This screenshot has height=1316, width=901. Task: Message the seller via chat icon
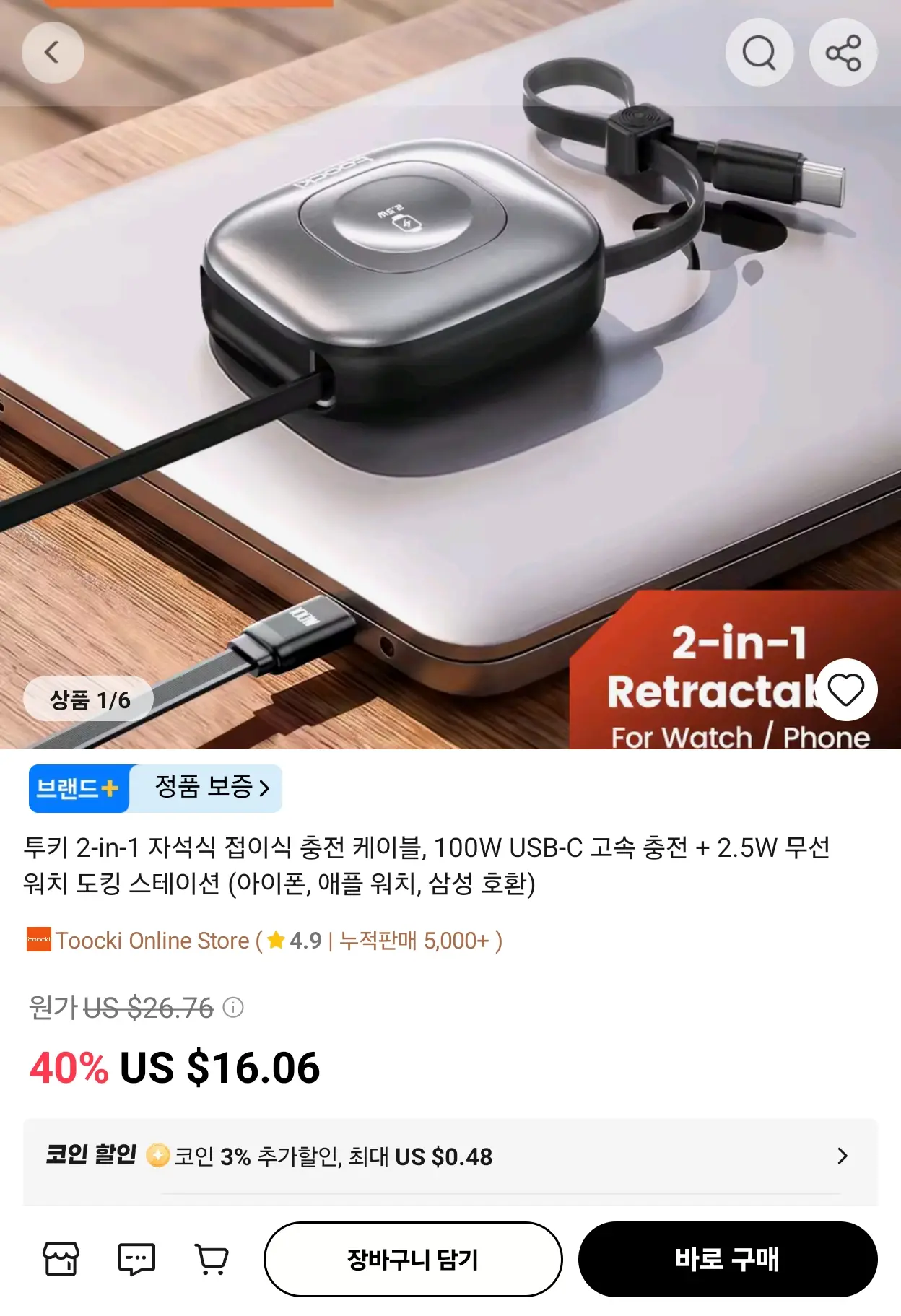coord(136,1259)
